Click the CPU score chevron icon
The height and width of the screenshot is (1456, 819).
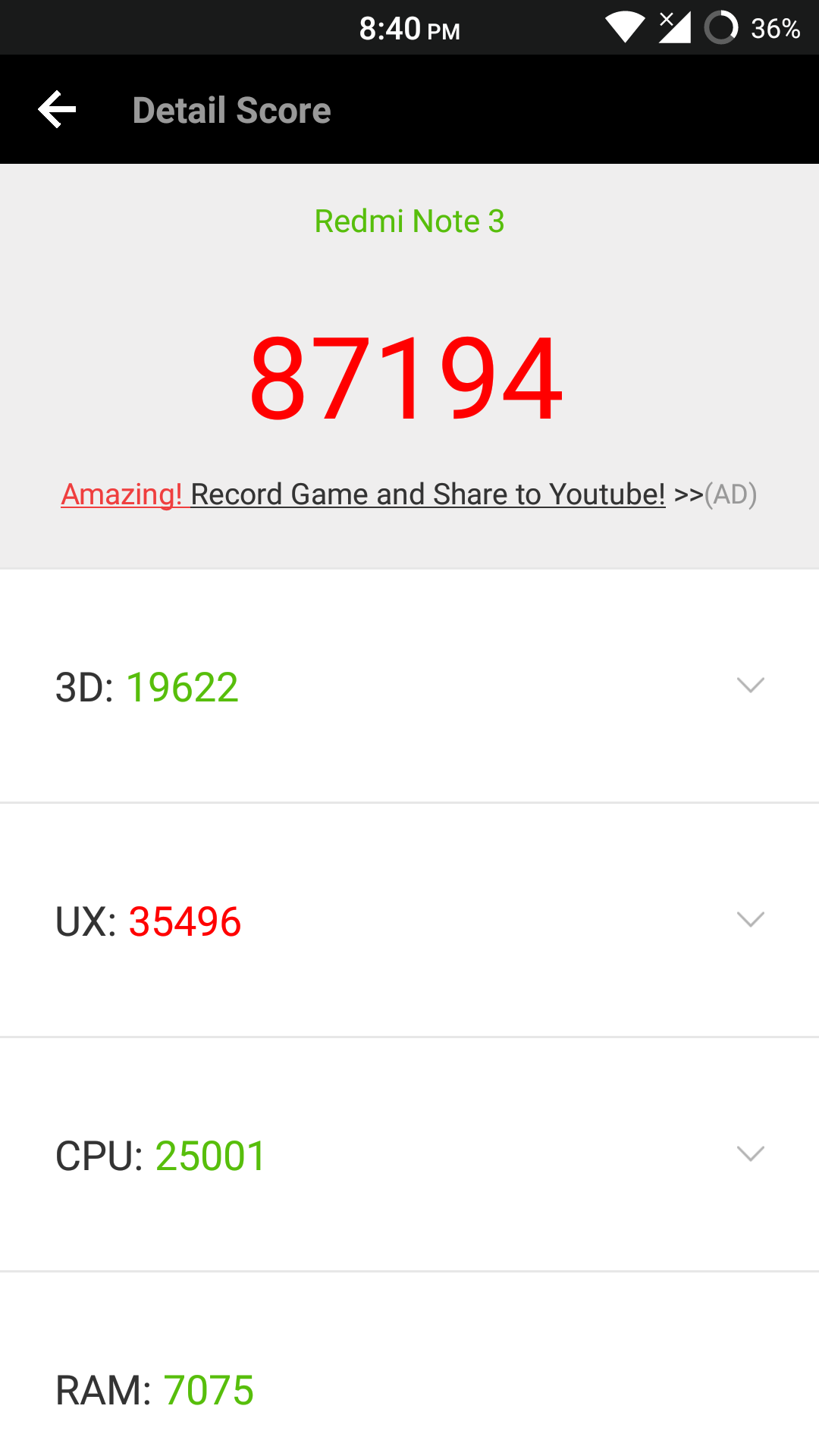(x=749, y=1154)
